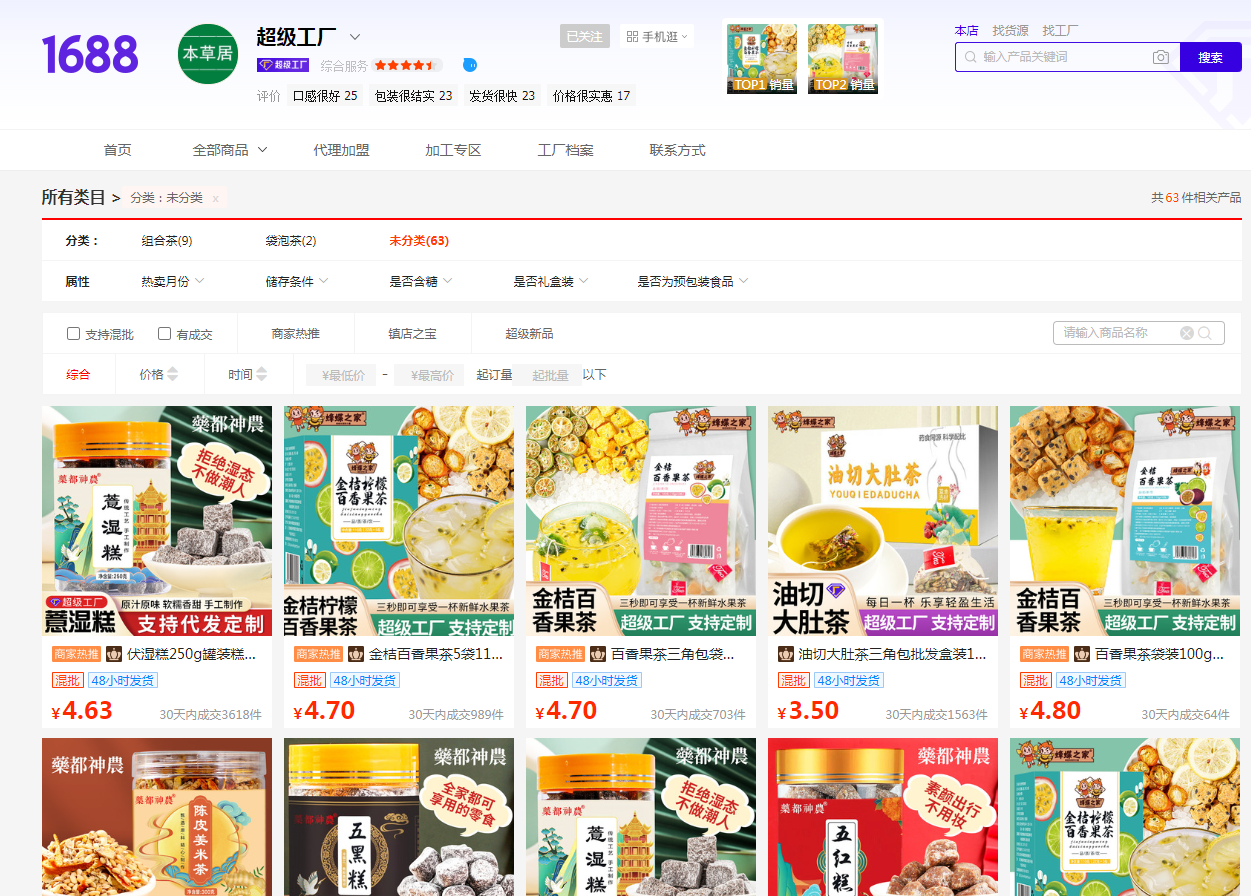Viewport: 1251px width, 896px height.
Task: Filter by 组合茶(9) category
Action: pyautogui.click(x=166, y=241)
